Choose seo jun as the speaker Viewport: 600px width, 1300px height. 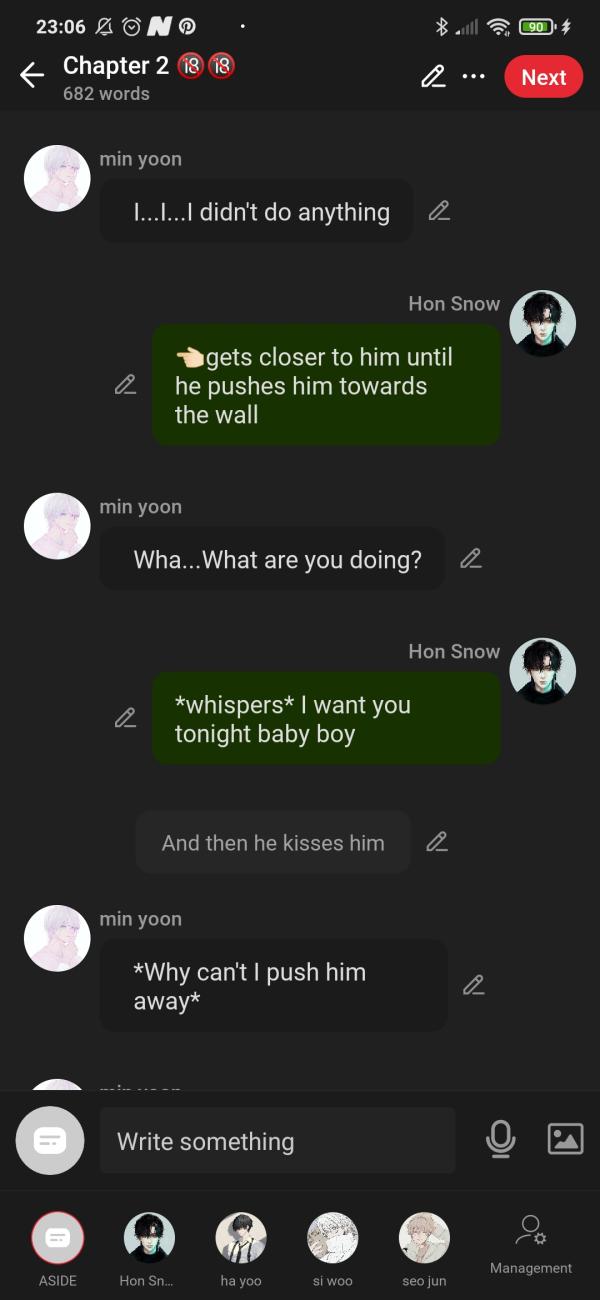tap(424, 1239)
